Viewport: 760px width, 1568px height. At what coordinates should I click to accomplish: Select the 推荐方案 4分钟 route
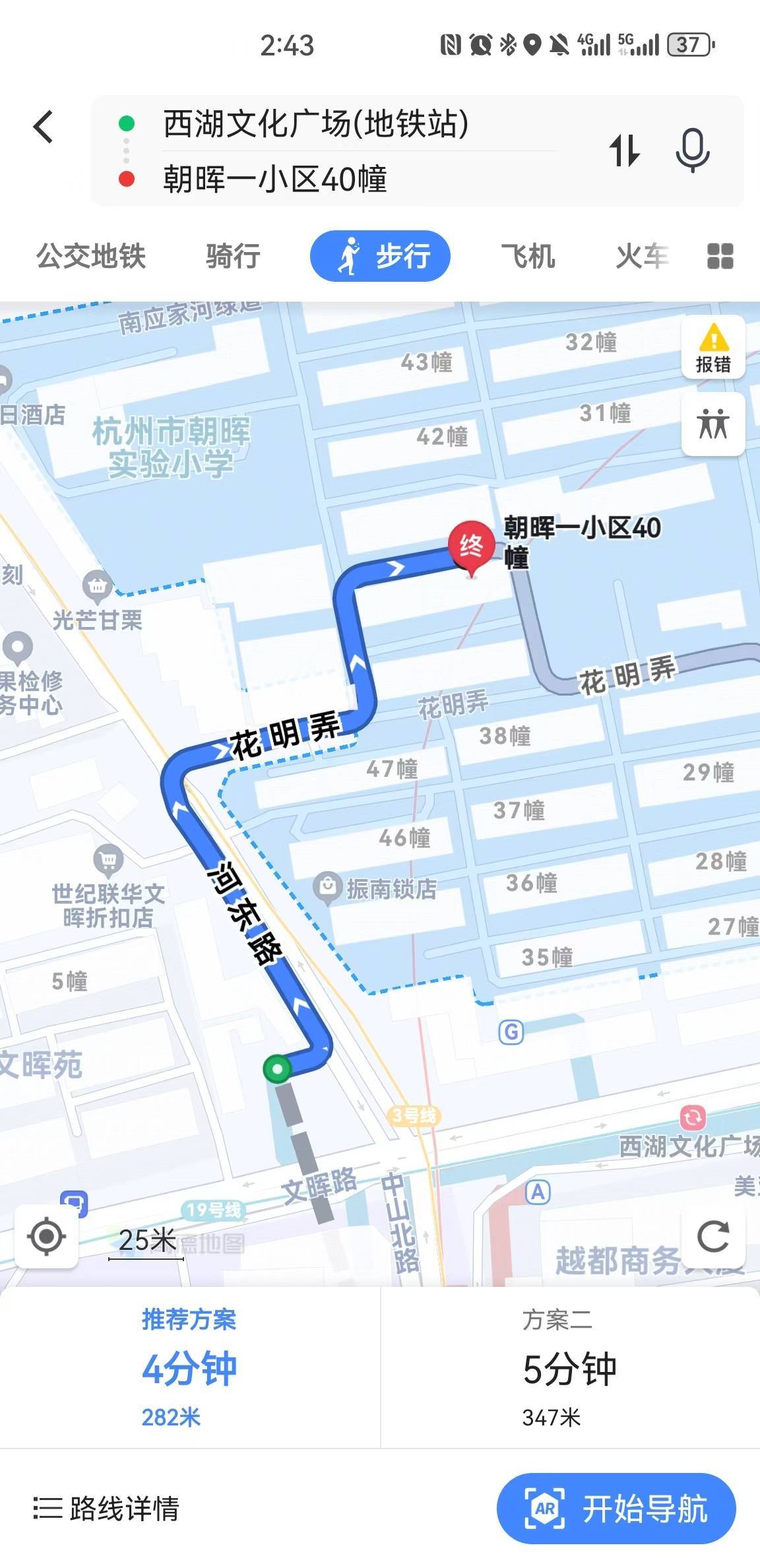tap(189, 1368)
